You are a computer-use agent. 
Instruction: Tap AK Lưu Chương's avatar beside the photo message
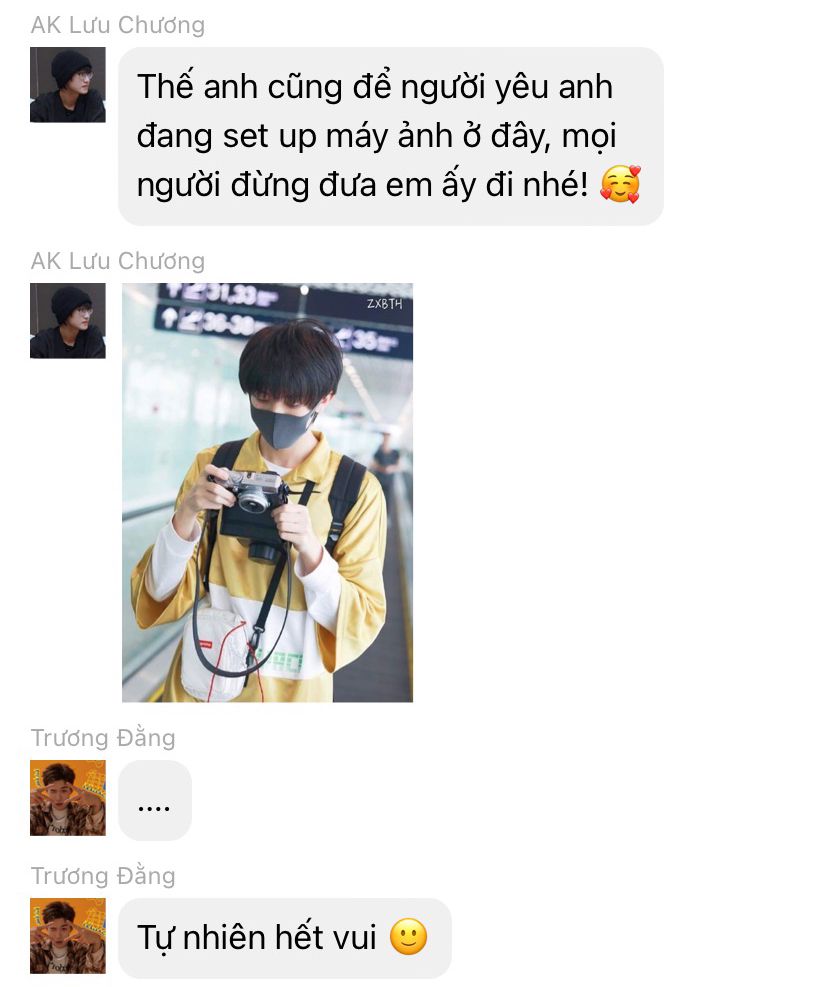tap(68, 320)
